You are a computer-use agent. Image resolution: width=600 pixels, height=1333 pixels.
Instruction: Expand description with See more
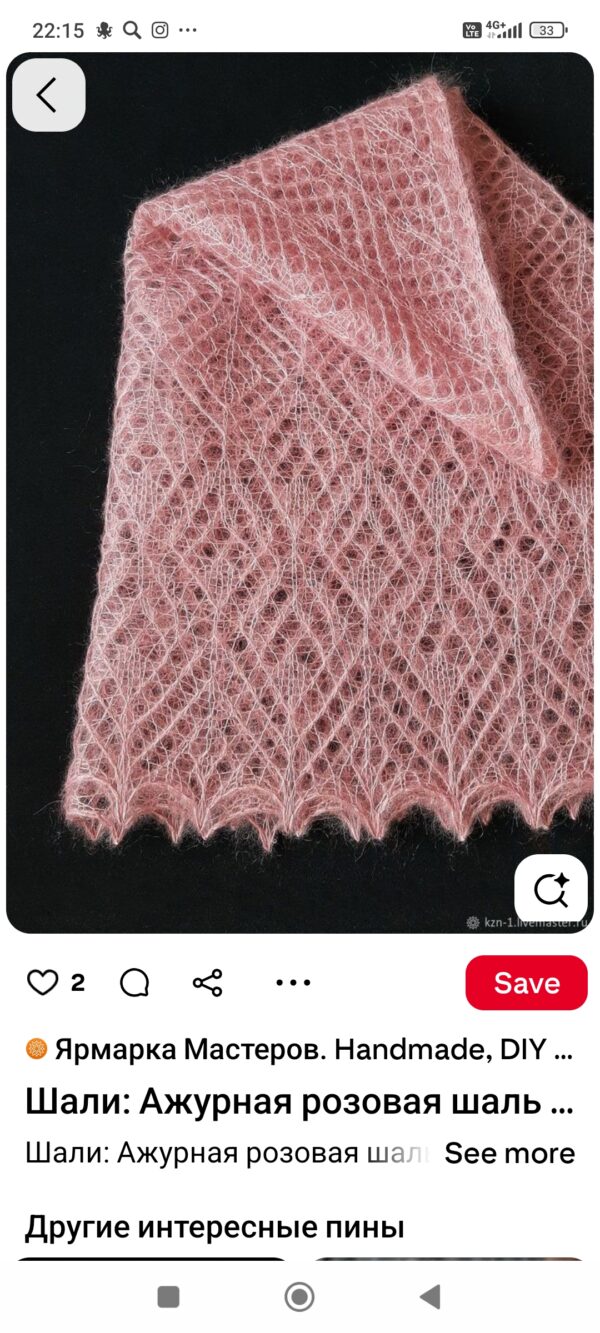(509, 1153)
